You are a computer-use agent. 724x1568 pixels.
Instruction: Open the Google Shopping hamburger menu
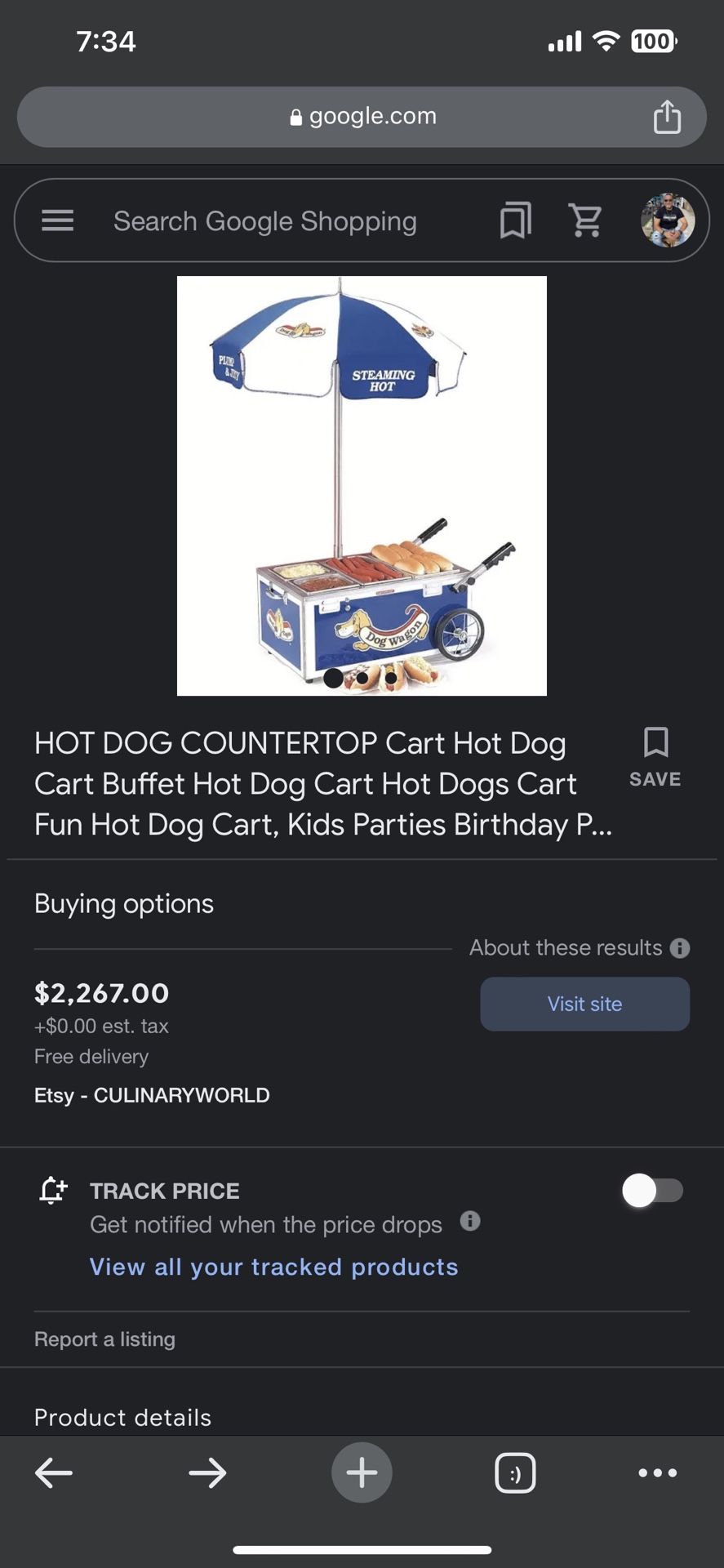56,220
